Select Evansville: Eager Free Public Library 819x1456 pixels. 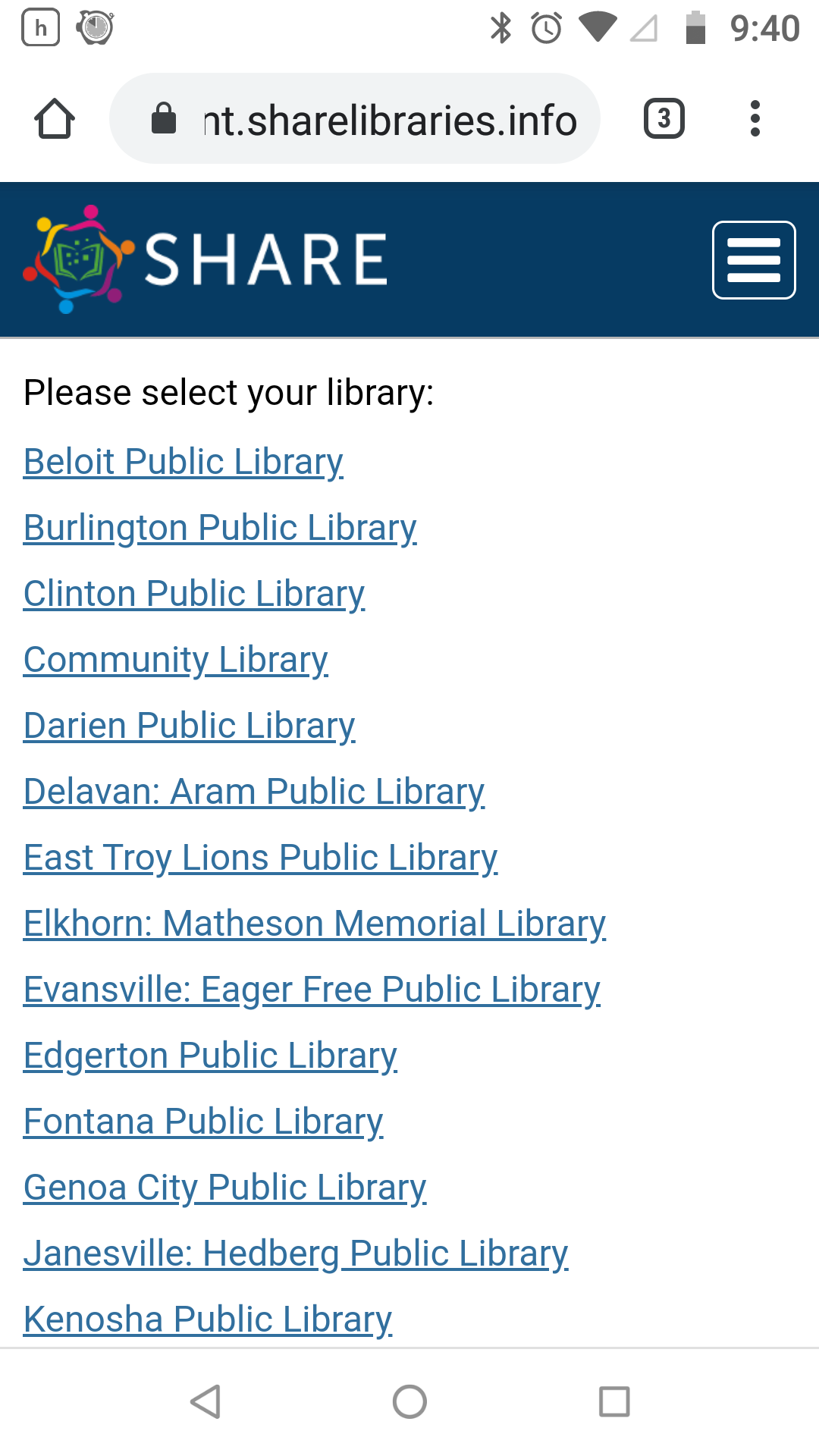click(x=312, y=990)
